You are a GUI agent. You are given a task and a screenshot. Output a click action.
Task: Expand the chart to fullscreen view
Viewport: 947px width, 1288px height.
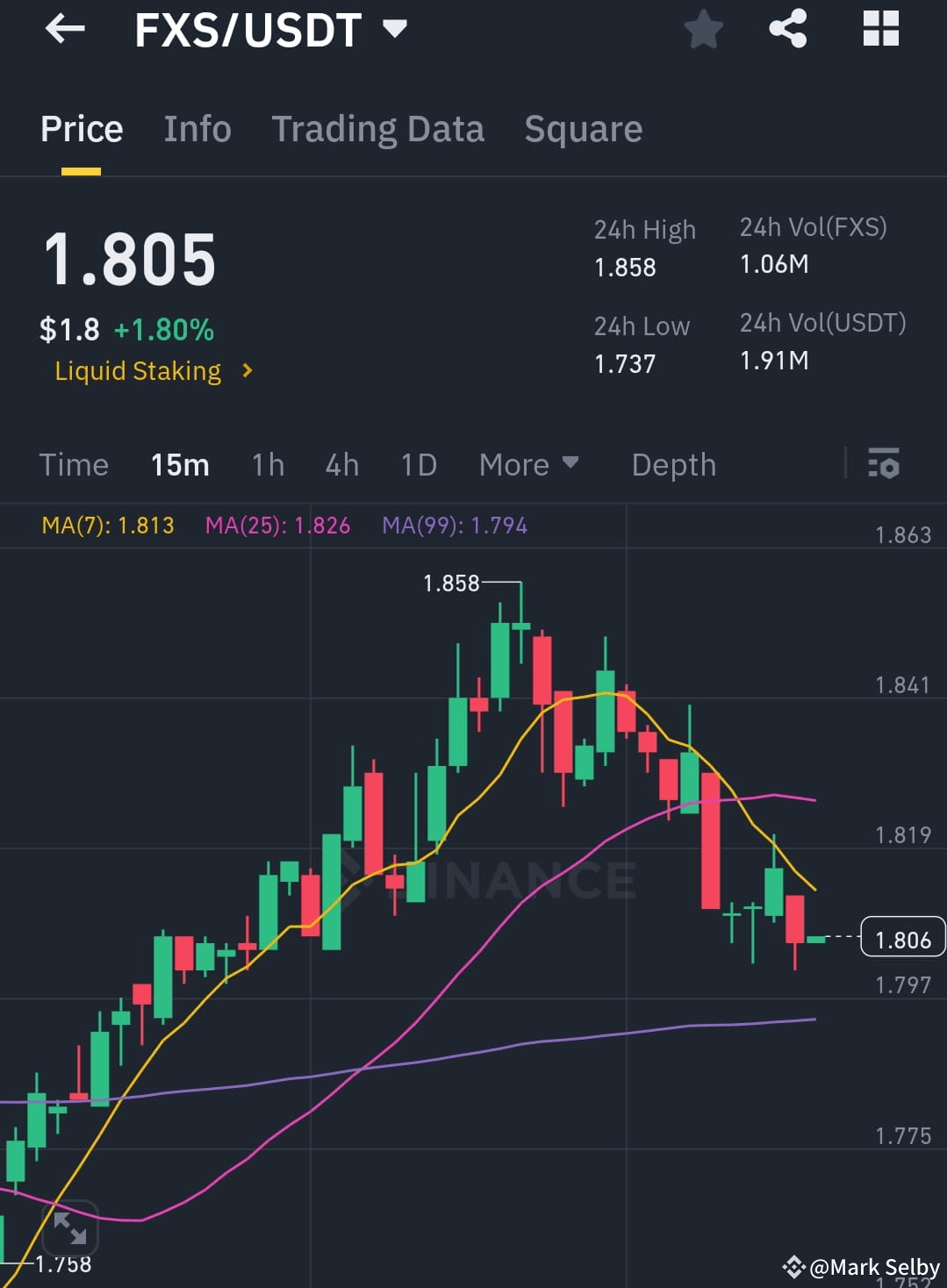70,1230
